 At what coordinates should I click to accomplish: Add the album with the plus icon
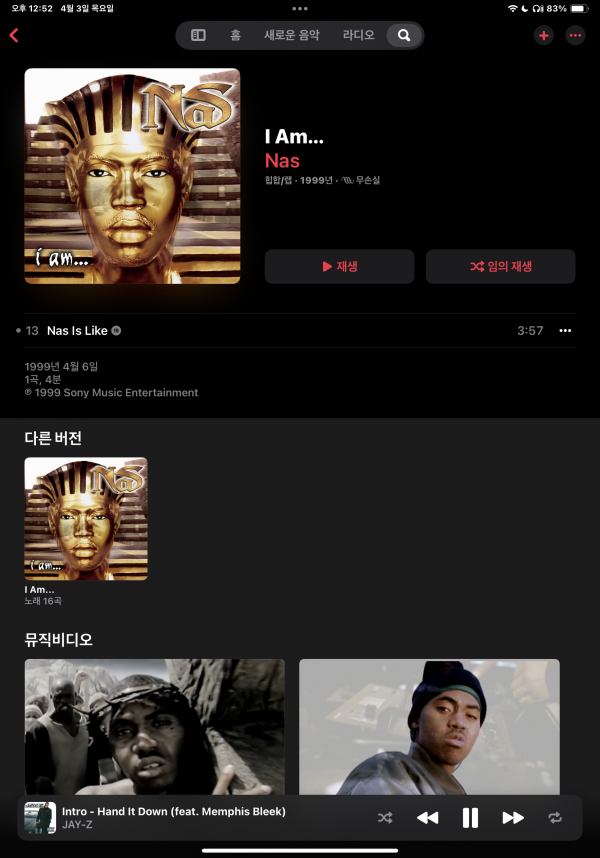[544, 36]
